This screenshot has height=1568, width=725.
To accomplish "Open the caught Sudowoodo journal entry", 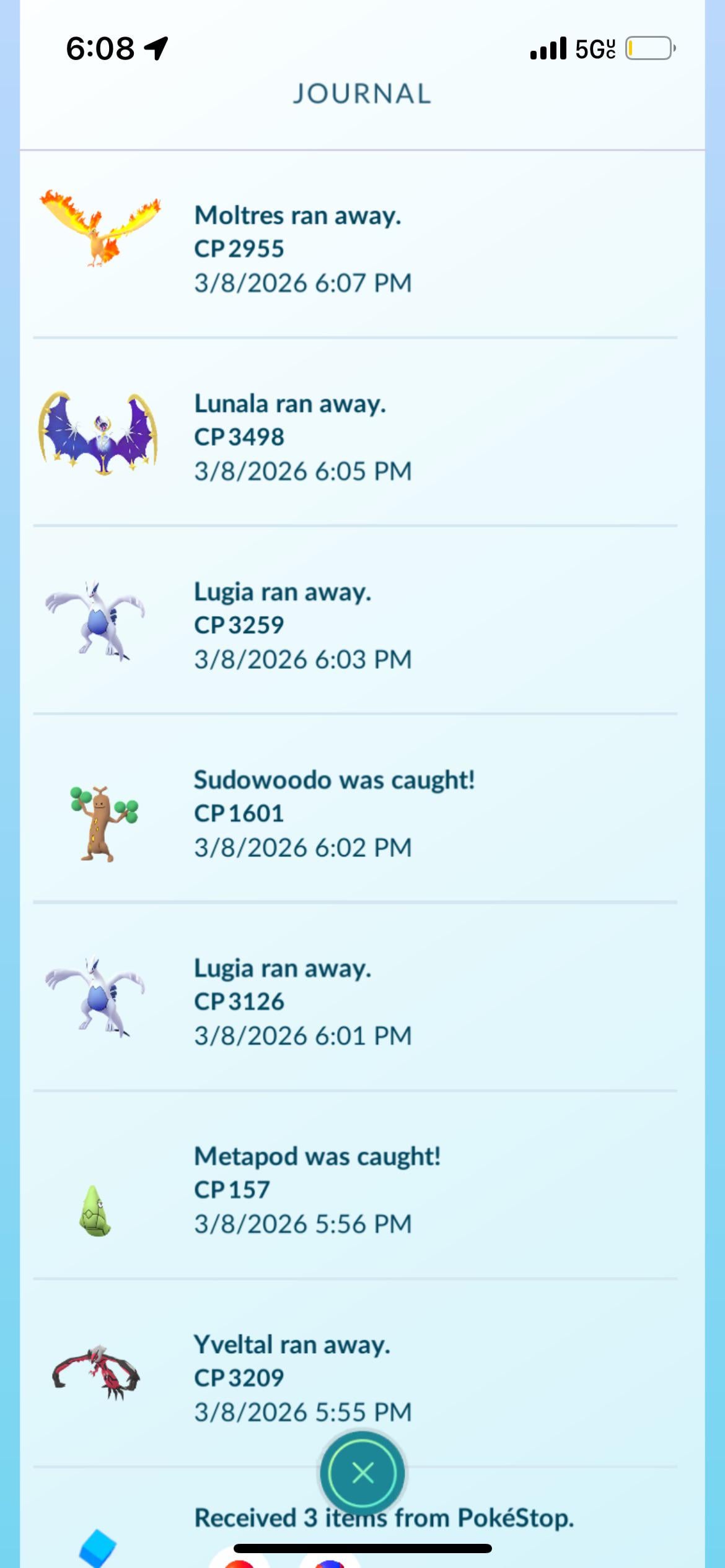I will pos(335,811).
